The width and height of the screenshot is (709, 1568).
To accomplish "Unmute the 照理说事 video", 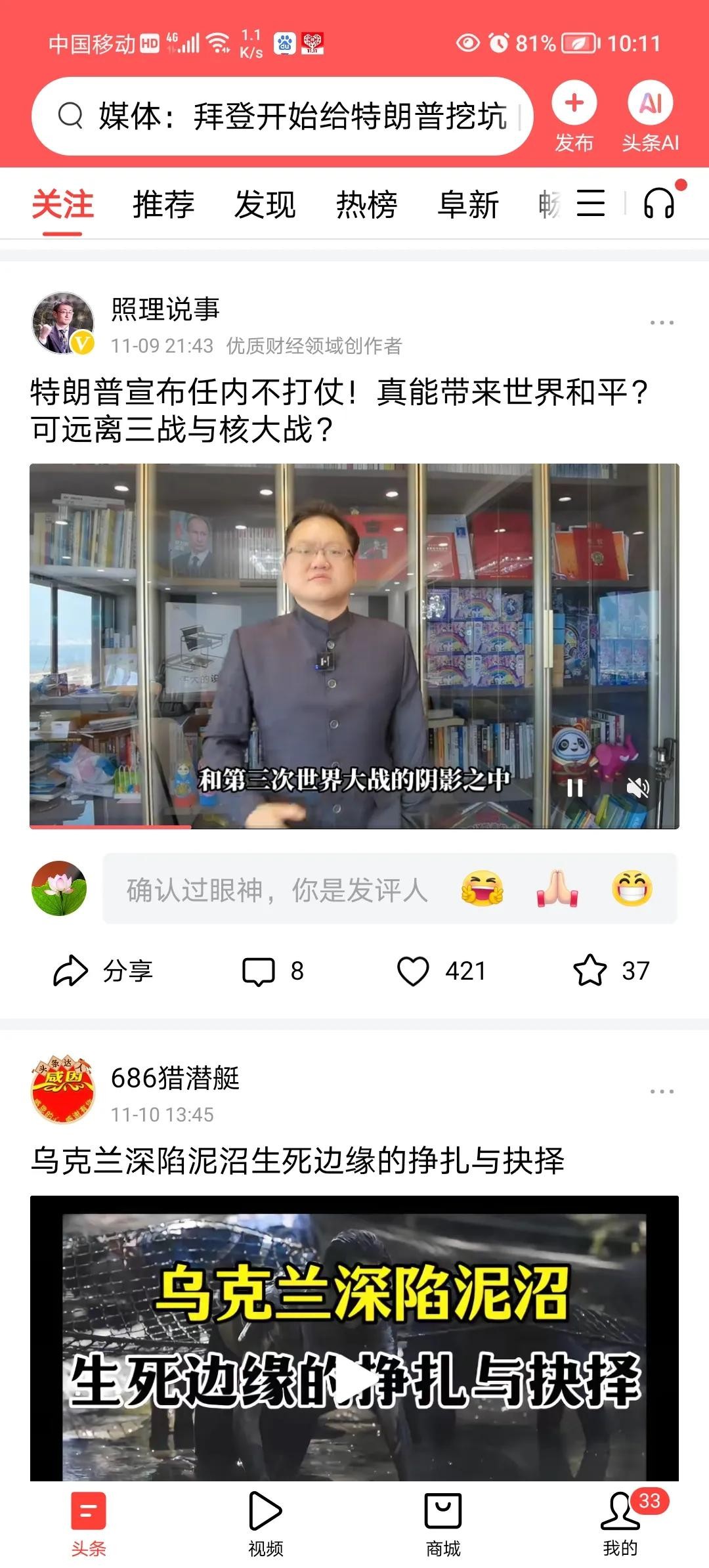I will coord(637,788).
